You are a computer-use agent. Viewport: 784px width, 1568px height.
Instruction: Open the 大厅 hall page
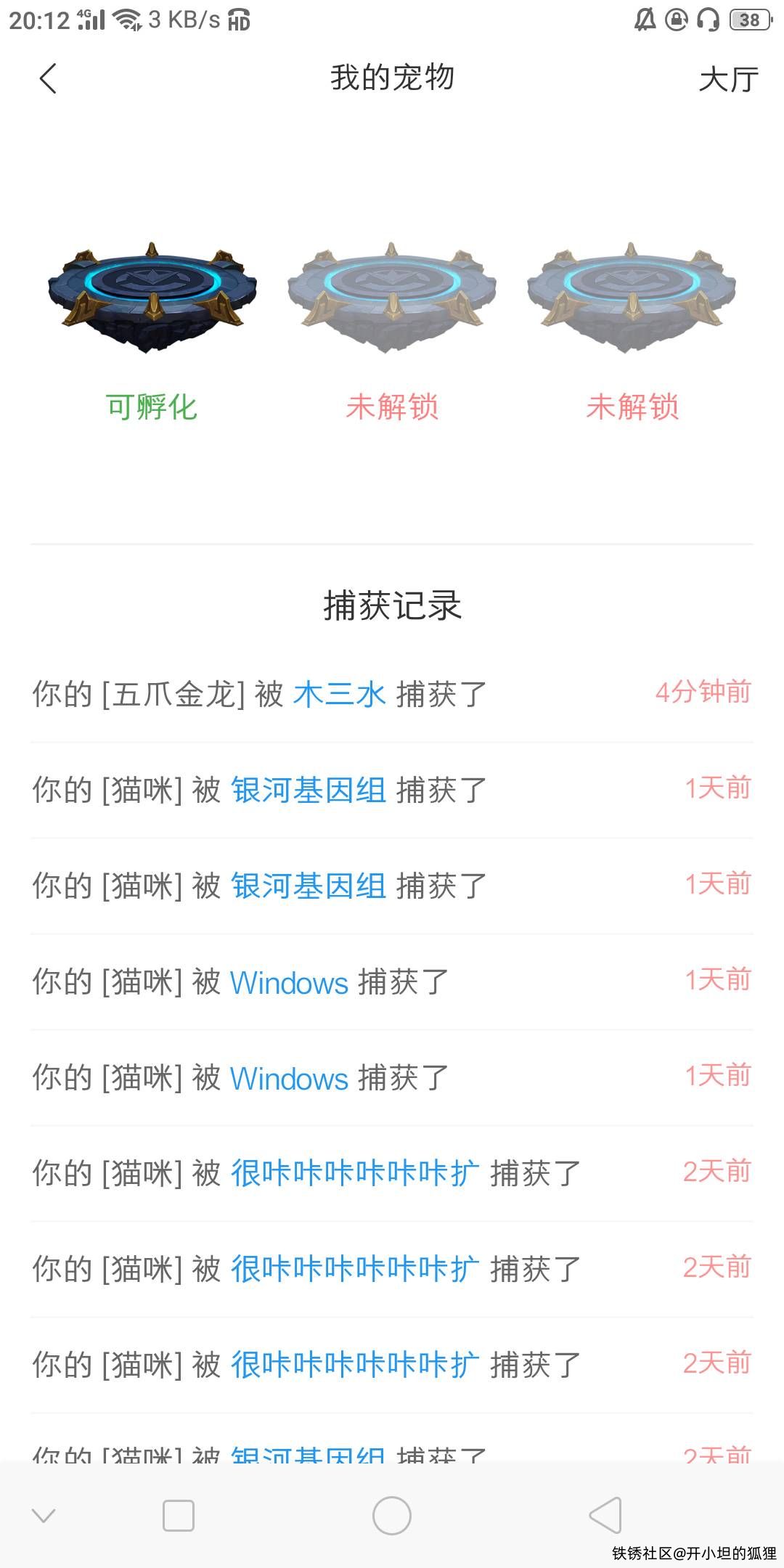[x=728, y=79]
